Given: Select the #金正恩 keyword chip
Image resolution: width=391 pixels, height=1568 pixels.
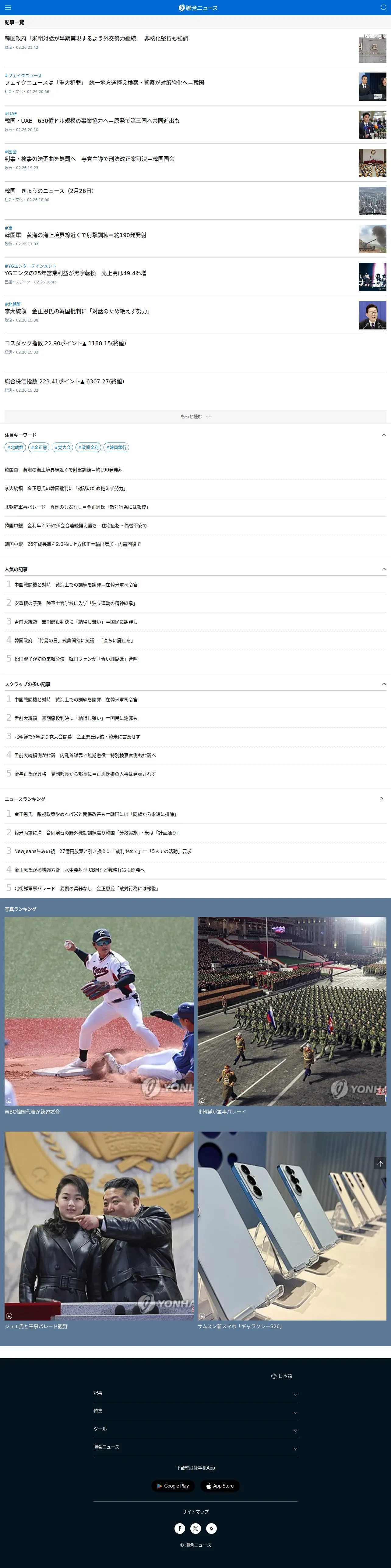Looking at the screenshot, I should coord(39,447).
